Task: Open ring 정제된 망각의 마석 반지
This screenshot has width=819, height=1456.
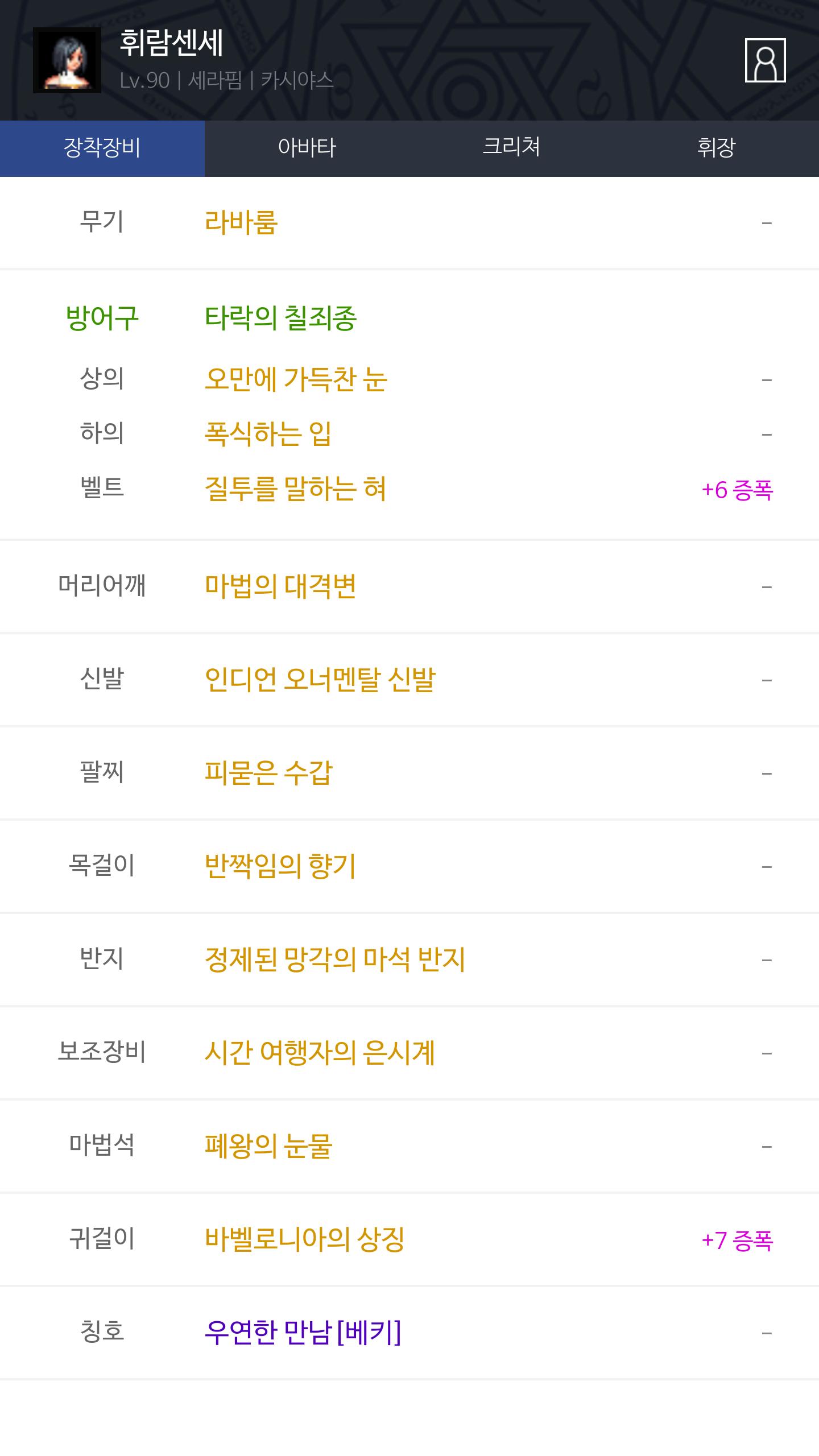Action: tap(335, 959)
